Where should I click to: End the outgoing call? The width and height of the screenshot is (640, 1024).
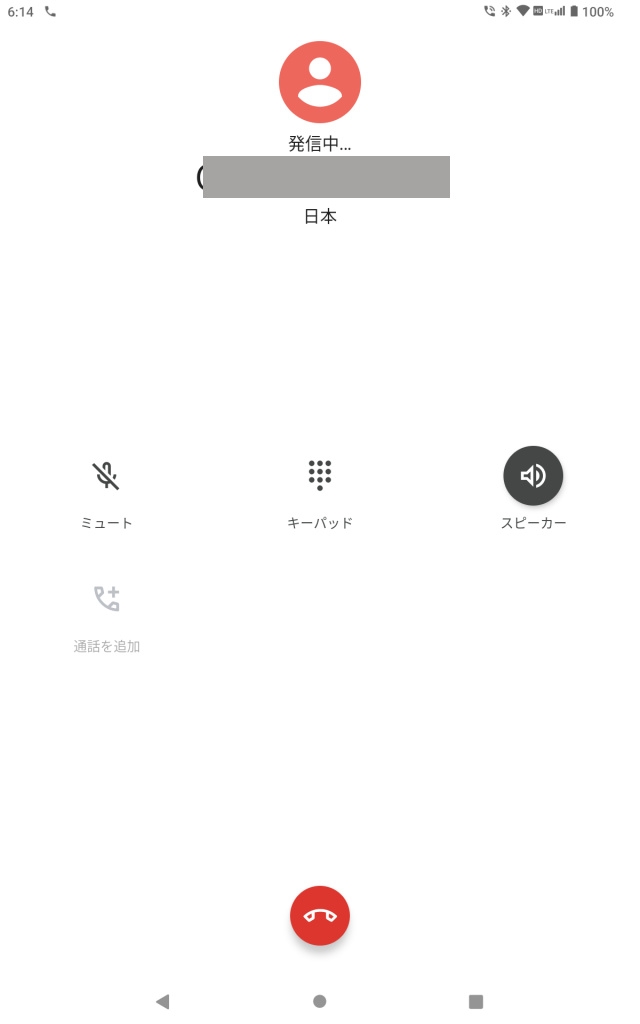pos(320,915)
